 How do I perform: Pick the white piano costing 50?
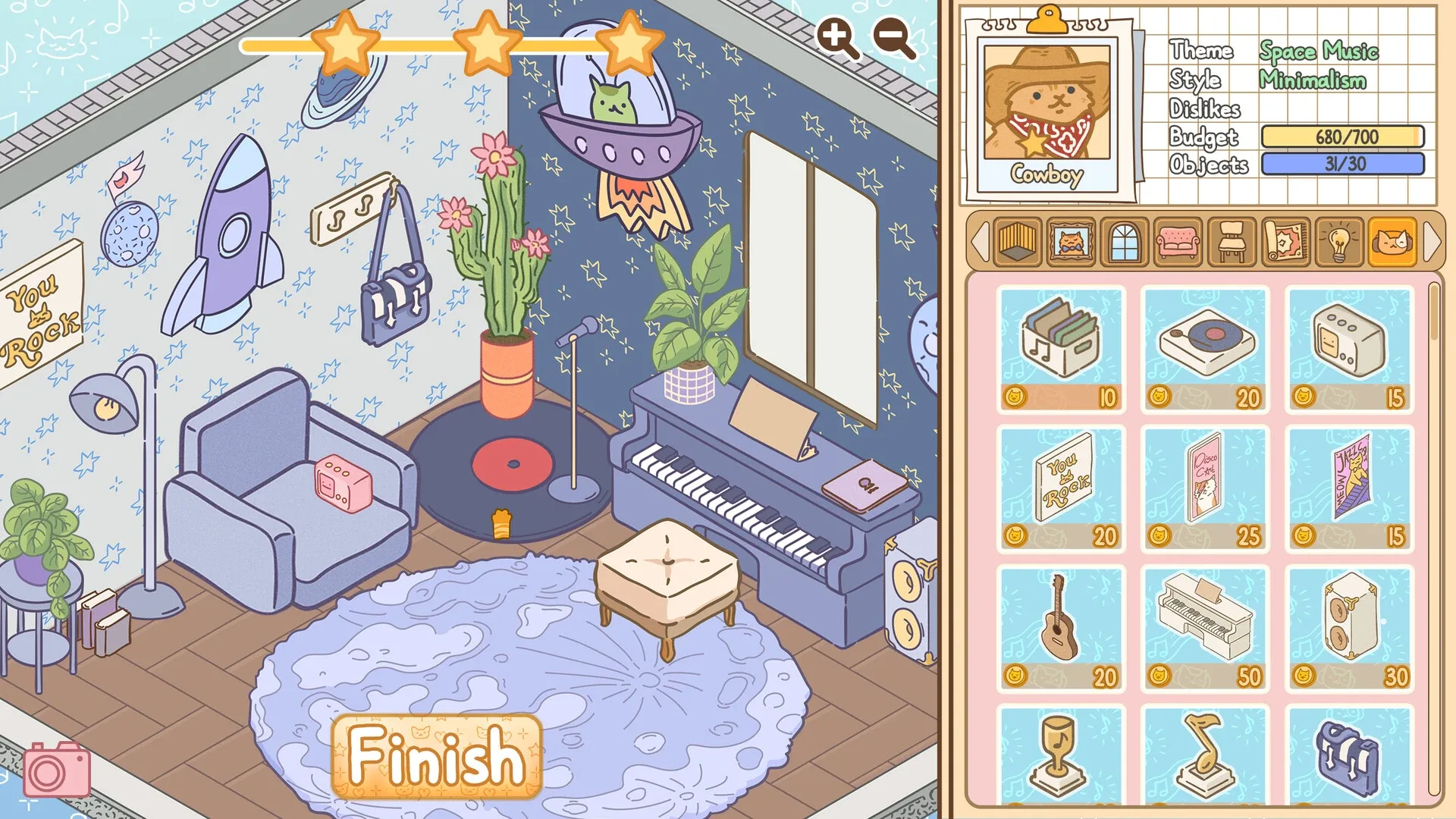point(1205,628)
